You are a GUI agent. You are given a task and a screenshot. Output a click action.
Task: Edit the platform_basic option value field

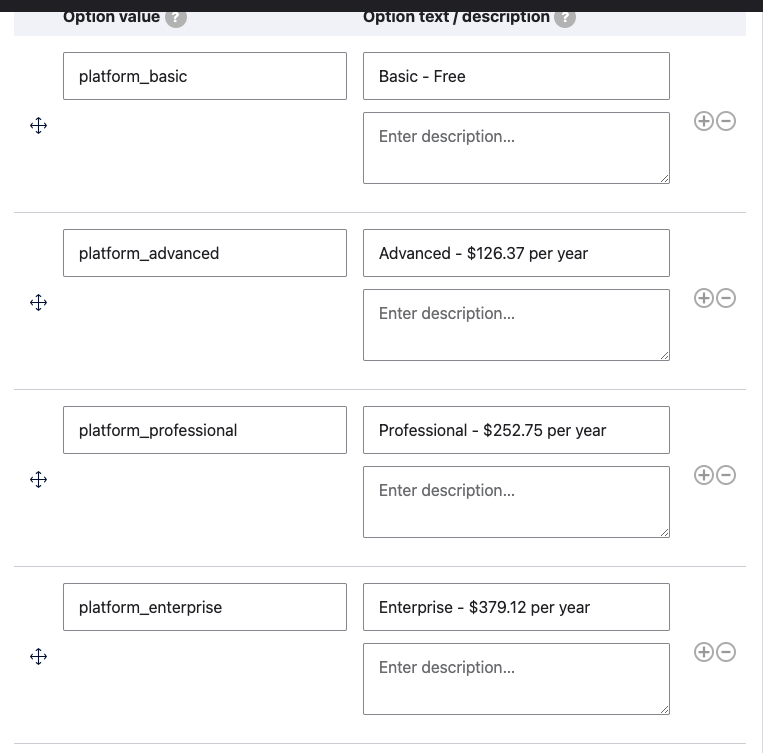[204, 76]
